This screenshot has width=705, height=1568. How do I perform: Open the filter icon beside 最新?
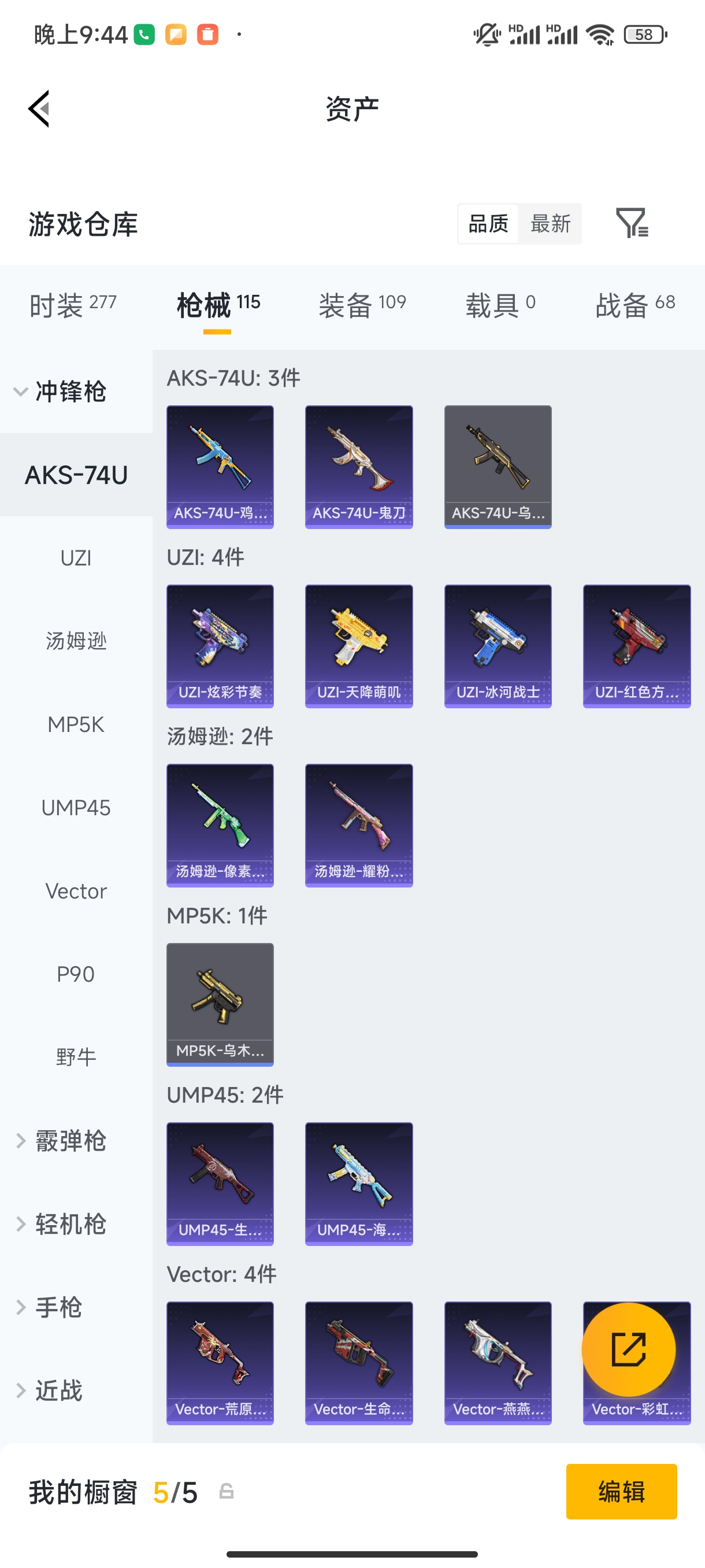[x=632, y=223]
